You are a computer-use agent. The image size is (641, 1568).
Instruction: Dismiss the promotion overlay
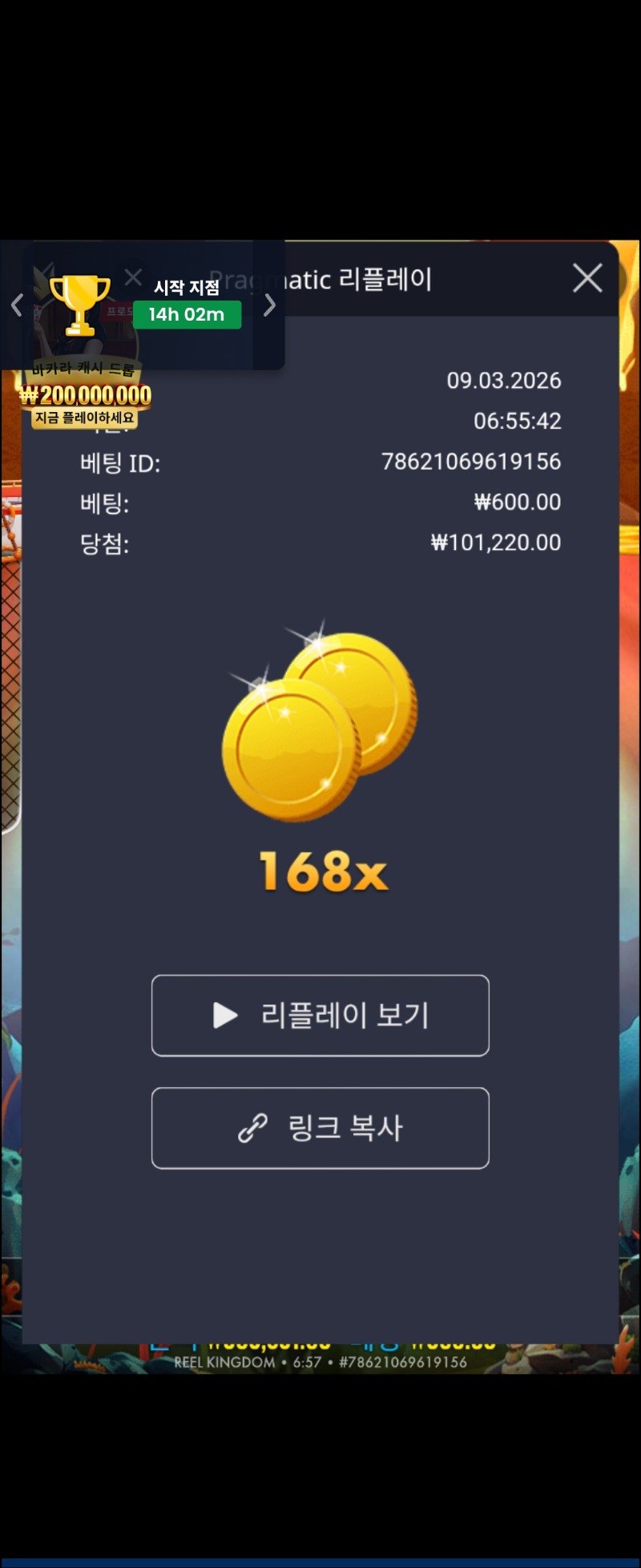pos(133,277)
